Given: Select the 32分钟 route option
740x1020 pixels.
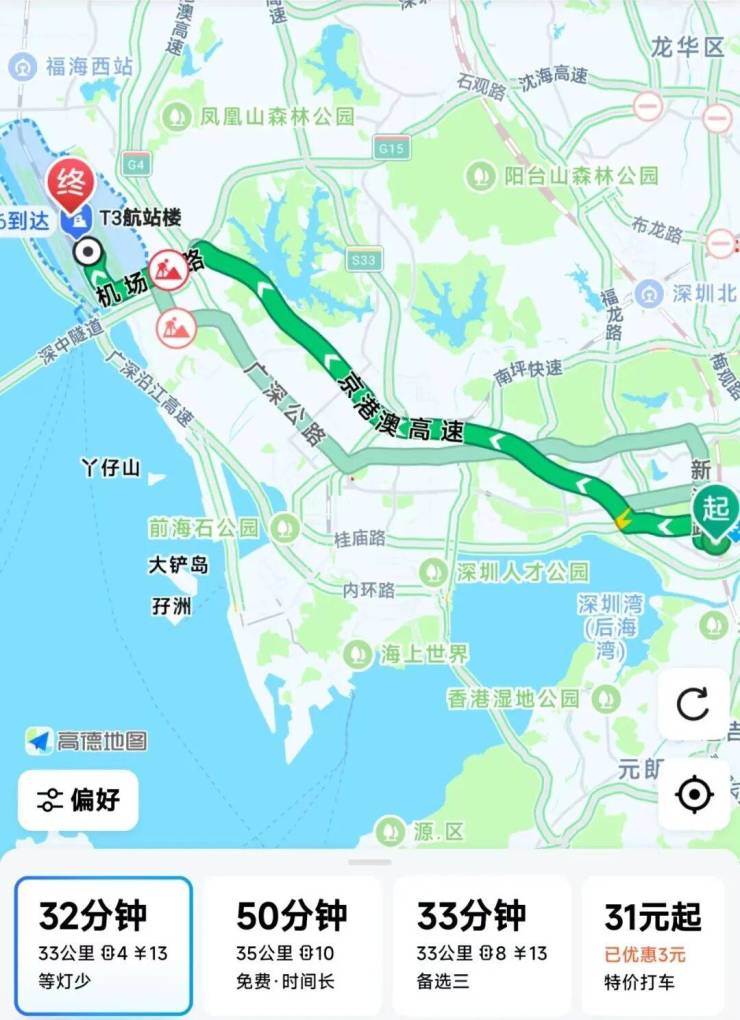Looking at the screenshot, I should pyautogui.click(x=104, y=944).
